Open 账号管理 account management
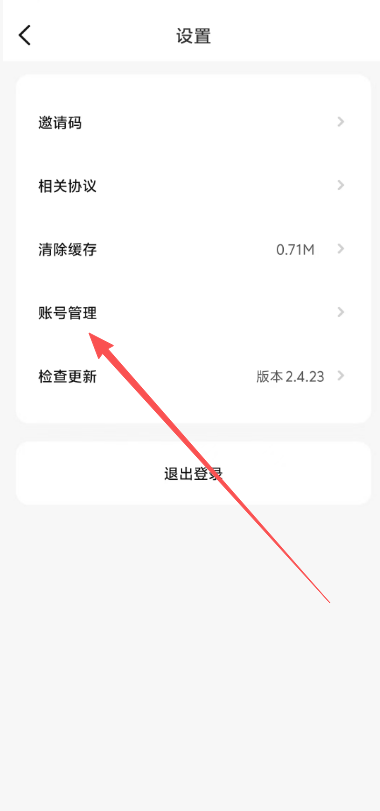 point(193,312)
